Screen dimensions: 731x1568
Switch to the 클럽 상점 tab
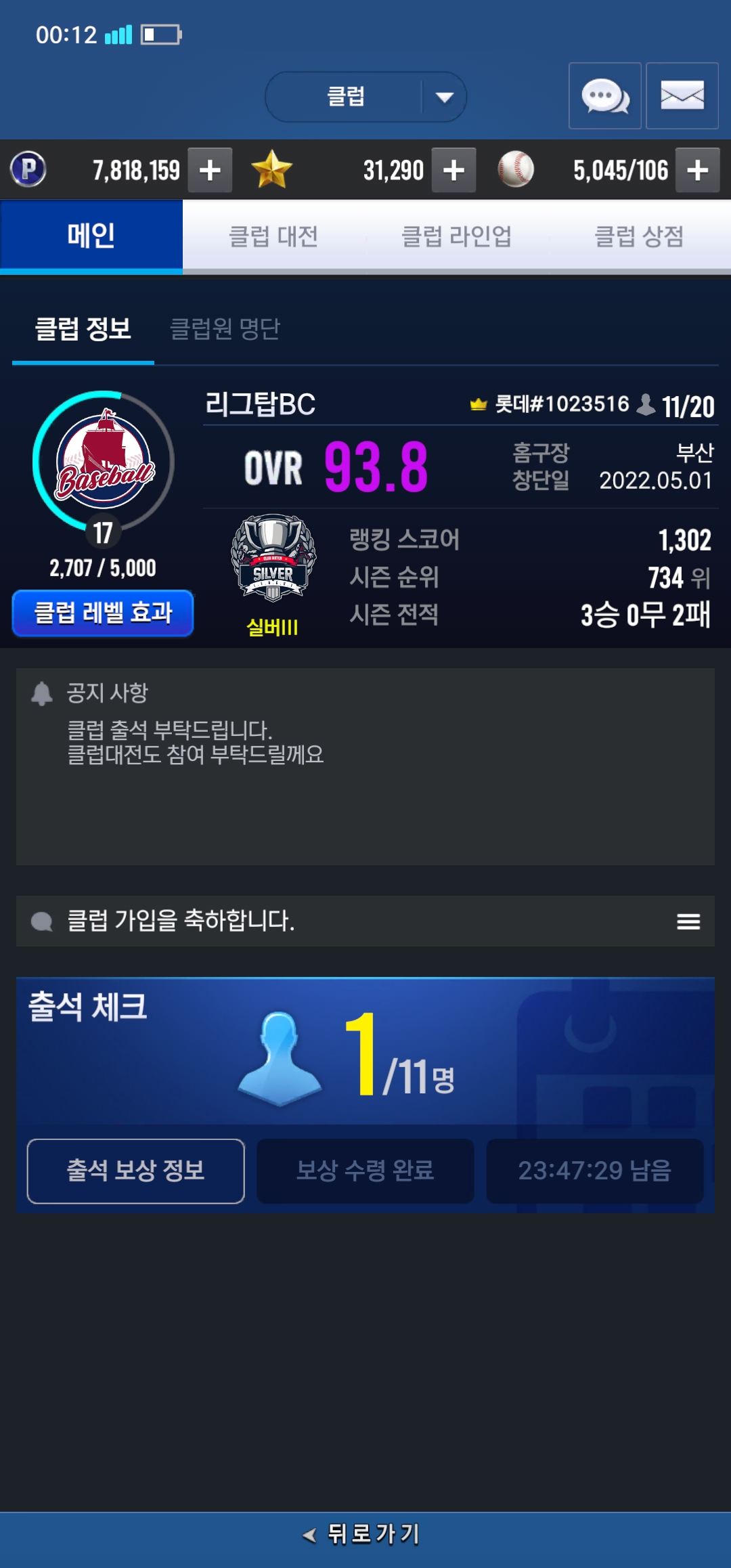(639, 236)
